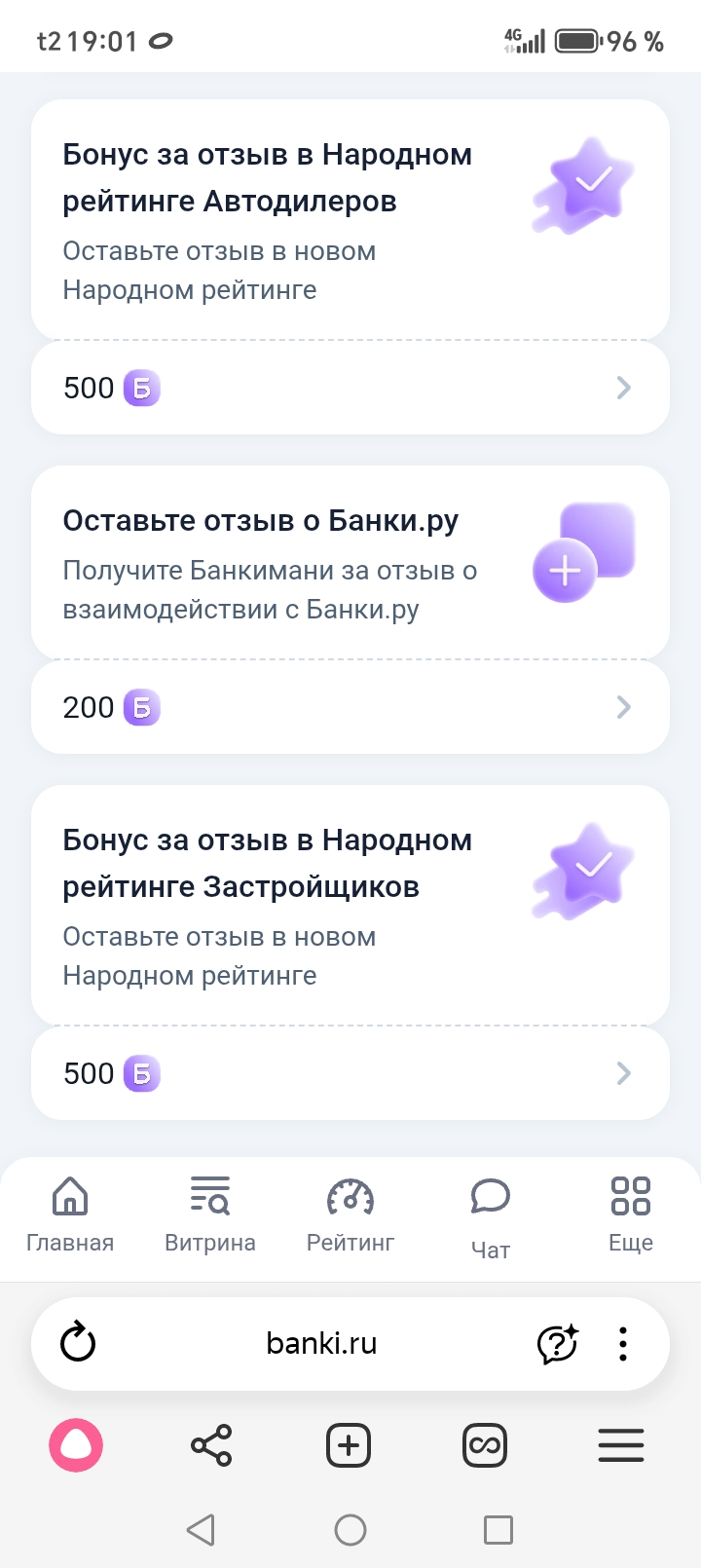Open the browser's AI assistant chat icon
Screen dimensions: 701x1568
point(558,1343)
